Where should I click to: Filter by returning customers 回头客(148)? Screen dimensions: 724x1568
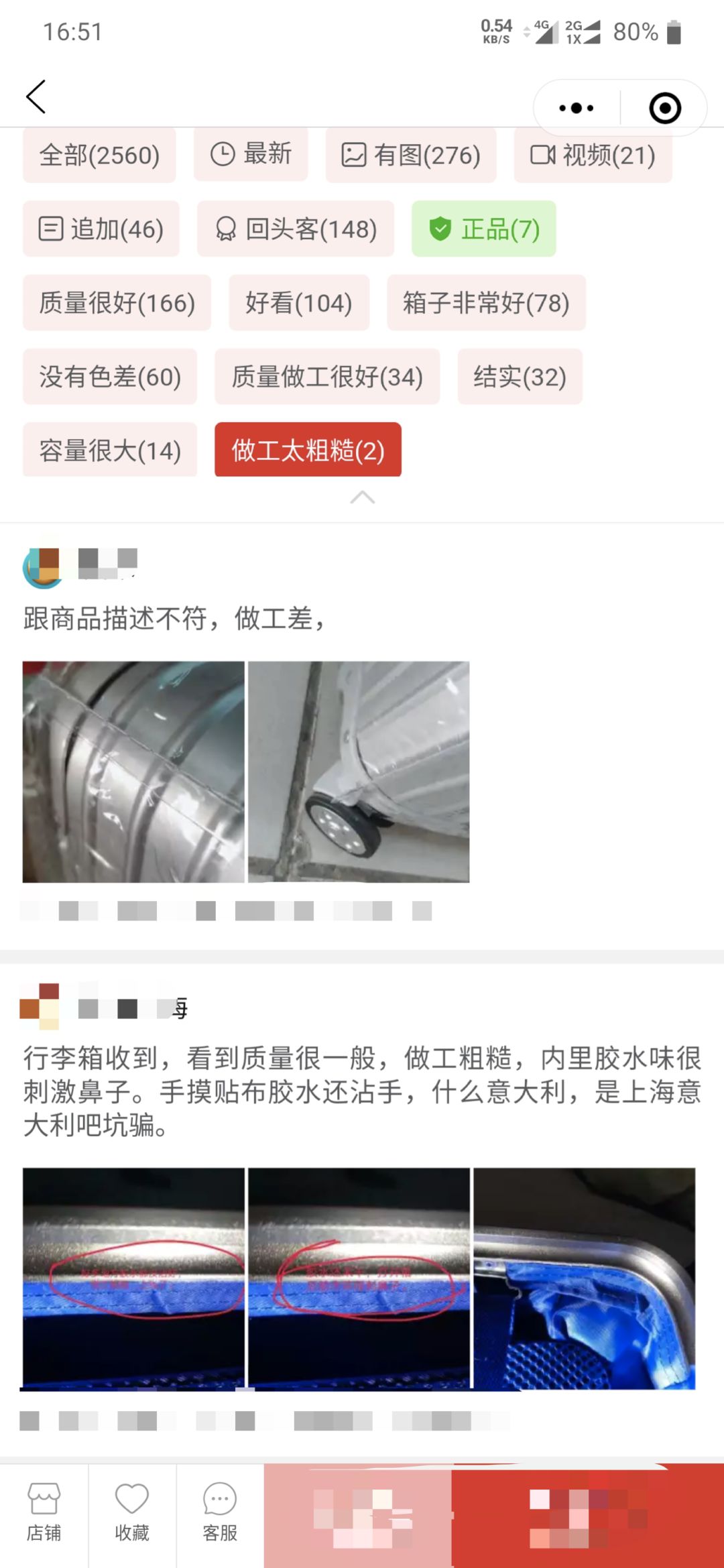[296, 229]
